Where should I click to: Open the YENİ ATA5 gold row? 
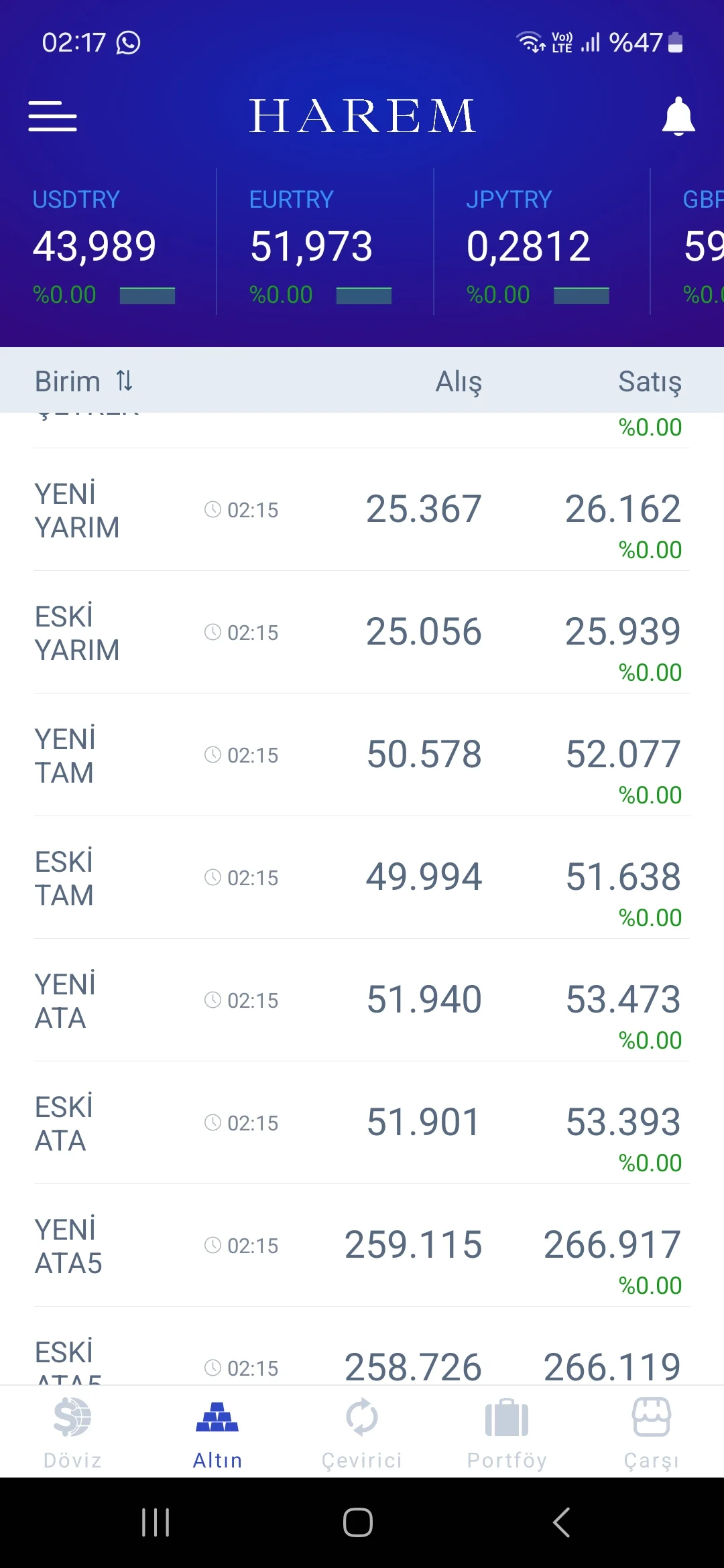click(361, 1246)
